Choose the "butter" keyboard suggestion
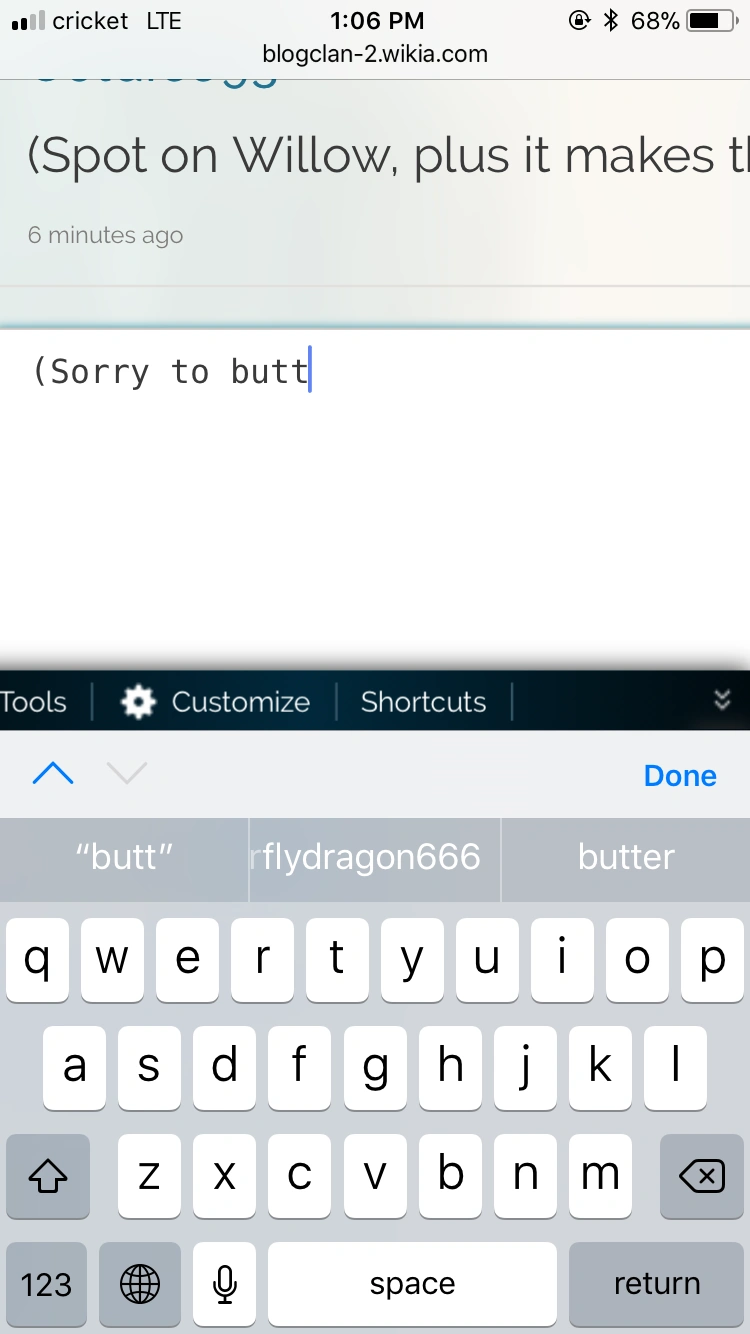This screenshot has height=1334, width=750. click(x=626, y=857)
